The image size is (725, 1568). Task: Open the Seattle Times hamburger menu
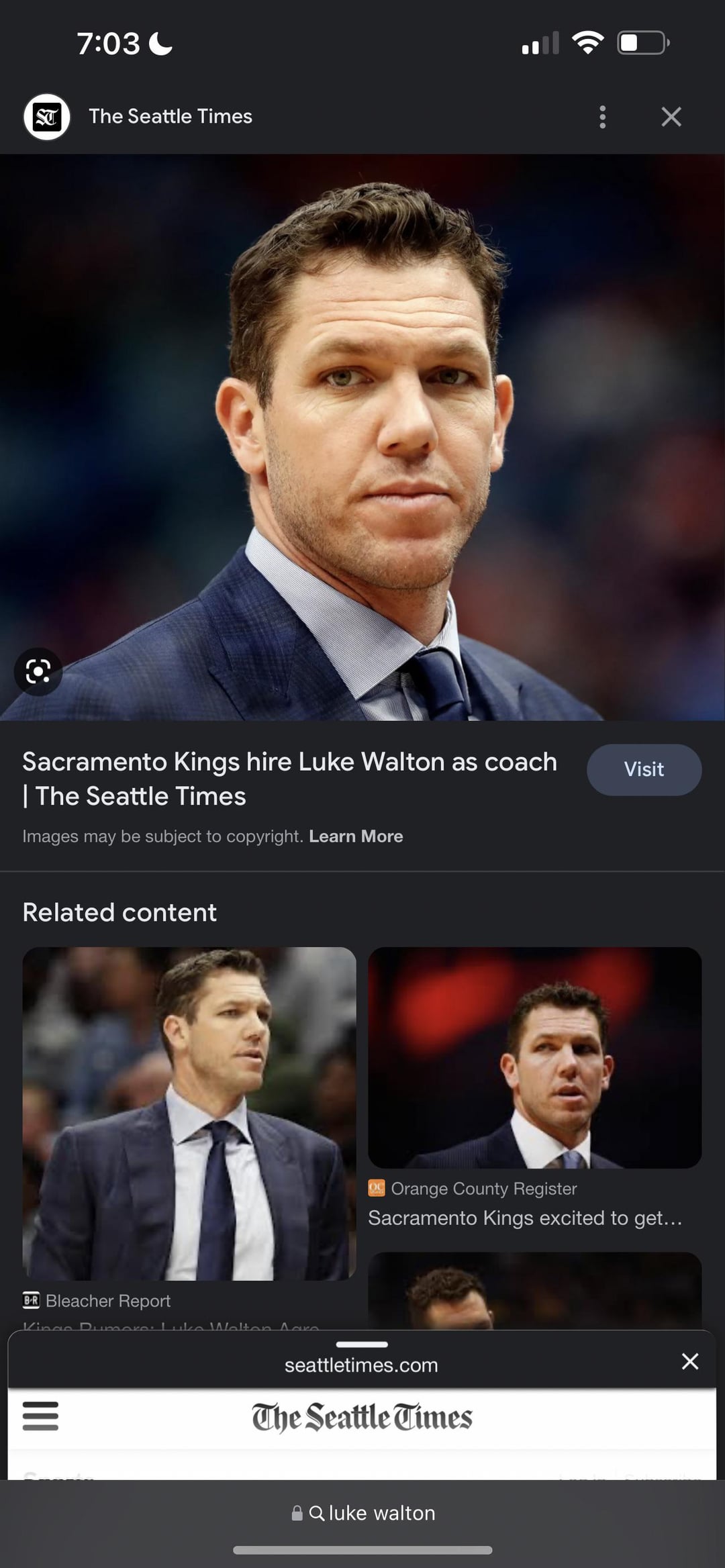40,1416
